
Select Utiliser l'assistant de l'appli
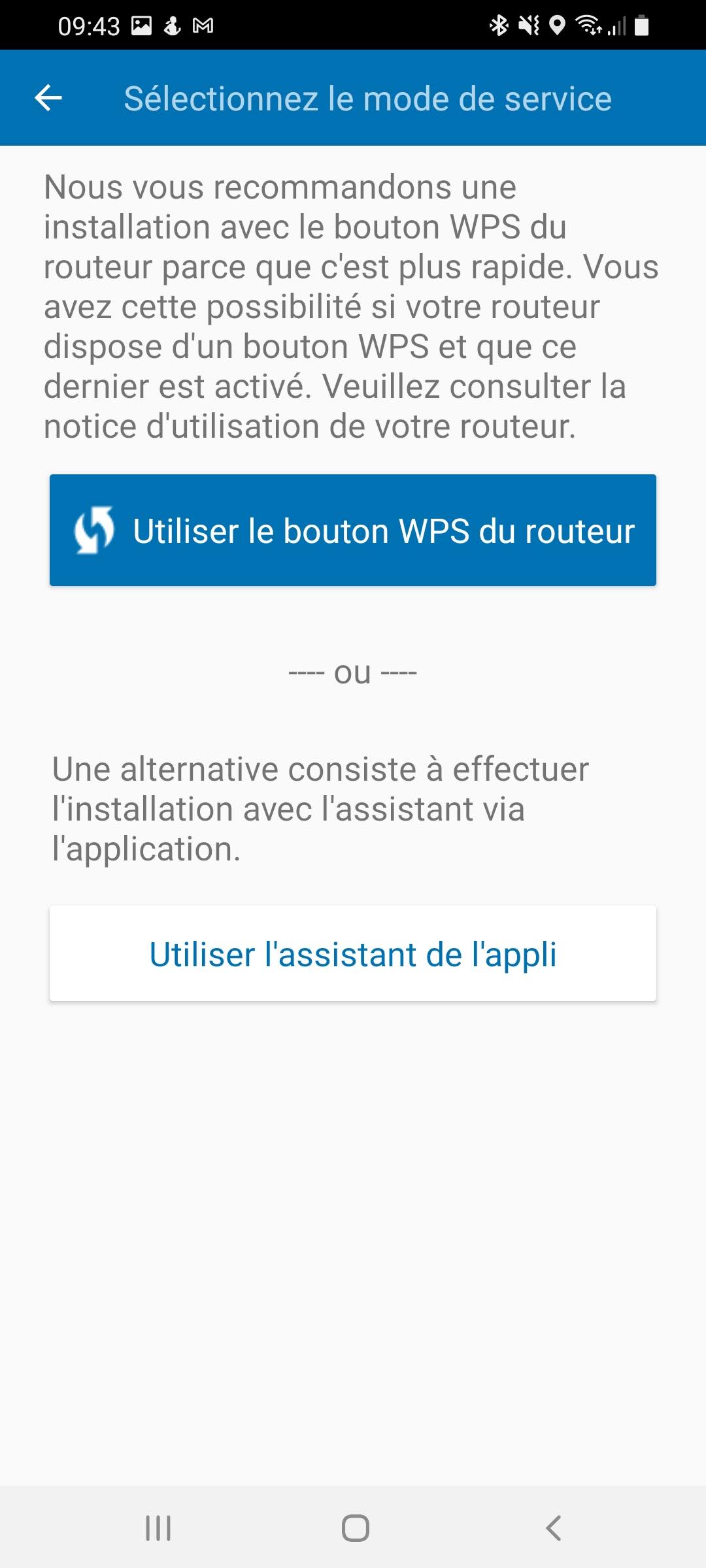pyautogui.click(x=353, y=953)
